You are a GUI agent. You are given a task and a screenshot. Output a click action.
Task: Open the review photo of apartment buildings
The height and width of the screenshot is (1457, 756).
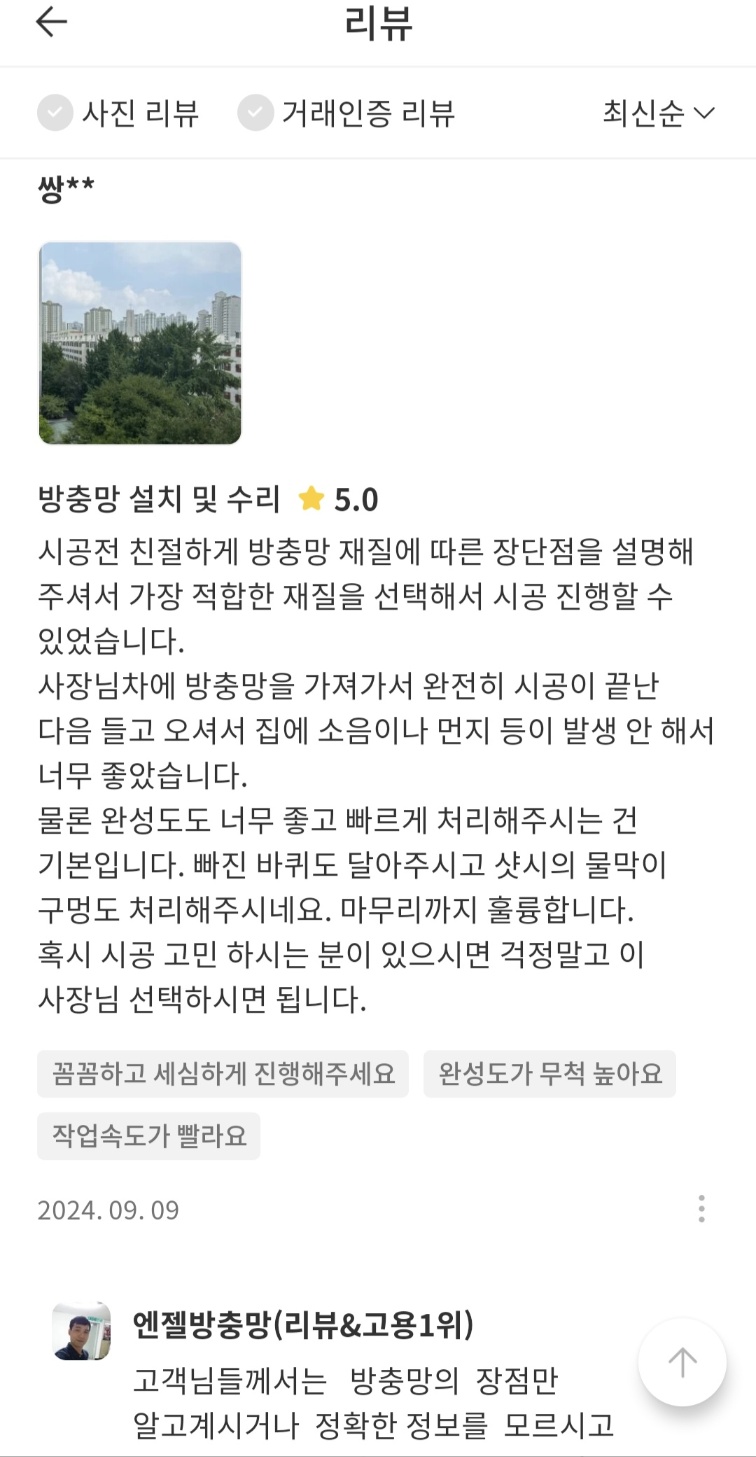(x=140, y=343)
